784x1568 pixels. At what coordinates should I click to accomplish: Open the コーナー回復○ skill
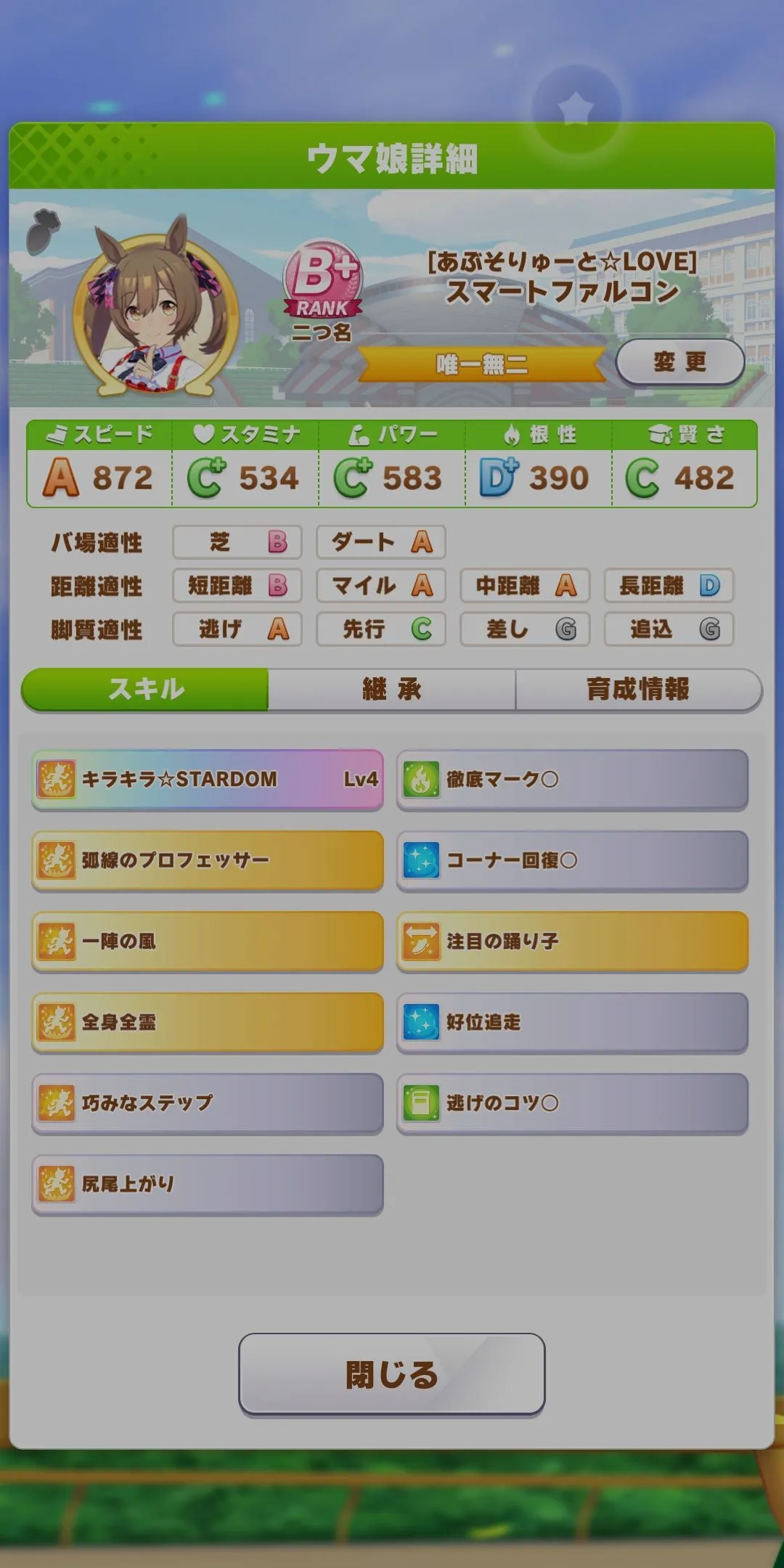coord(572,860)
